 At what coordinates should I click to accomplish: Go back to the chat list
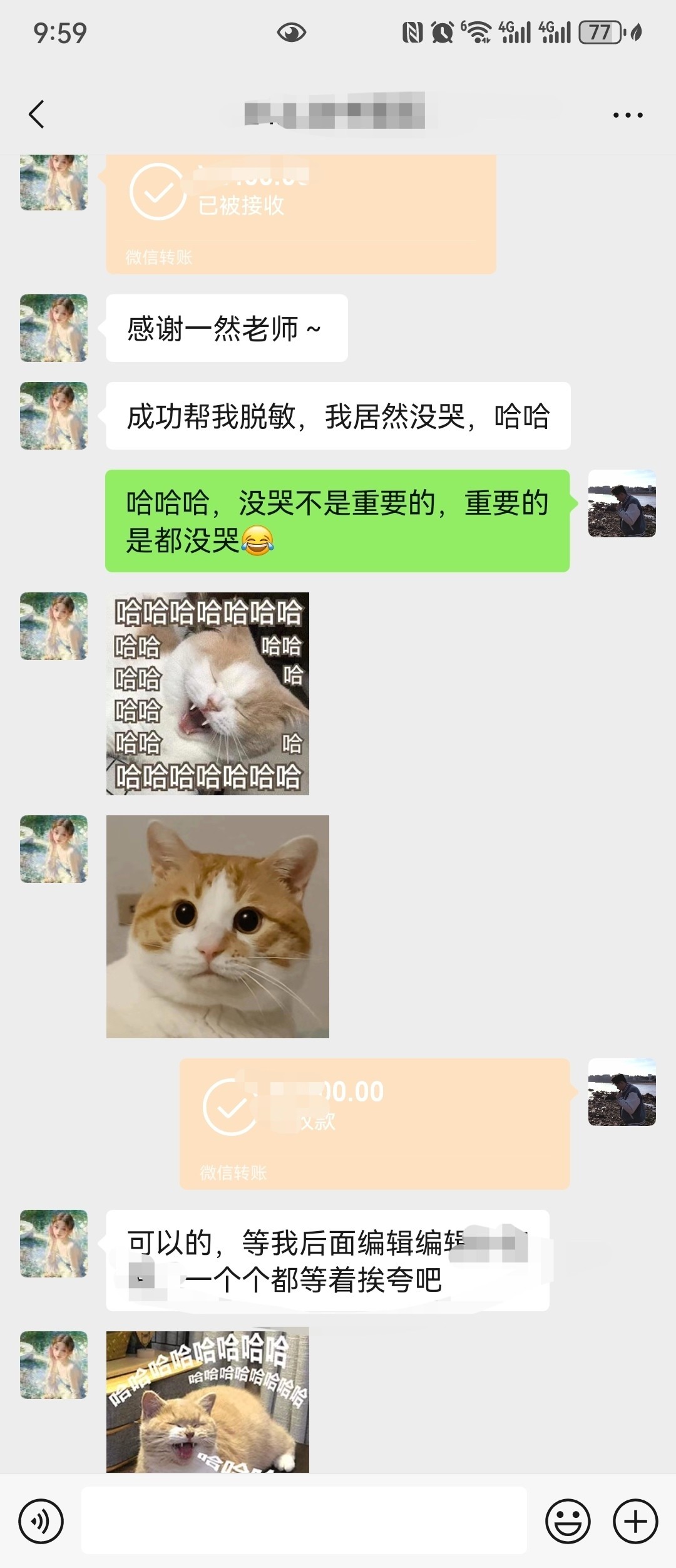click(x=36, y=114)
